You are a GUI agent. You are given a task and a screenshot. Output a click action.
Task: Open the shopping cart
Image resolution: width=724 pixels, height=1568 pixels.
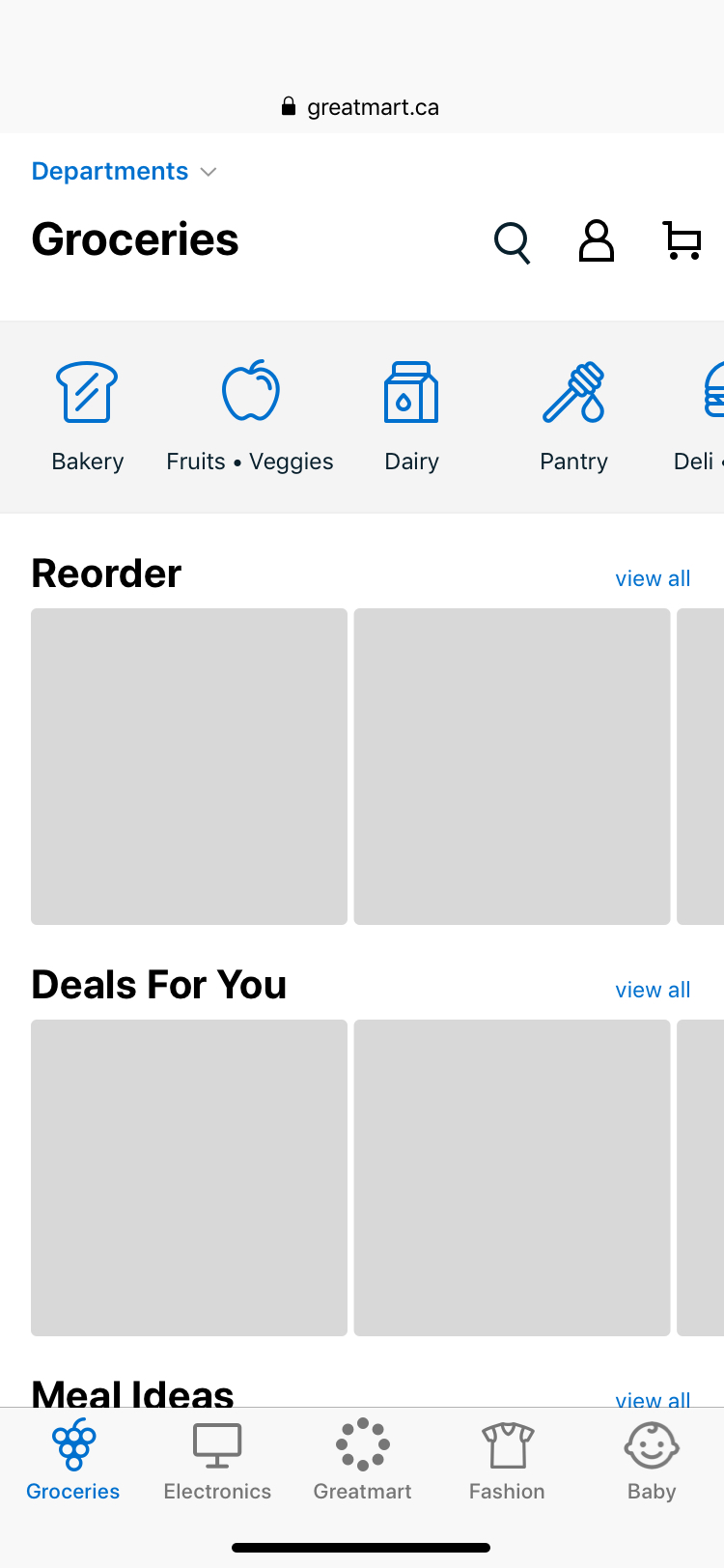682,240
